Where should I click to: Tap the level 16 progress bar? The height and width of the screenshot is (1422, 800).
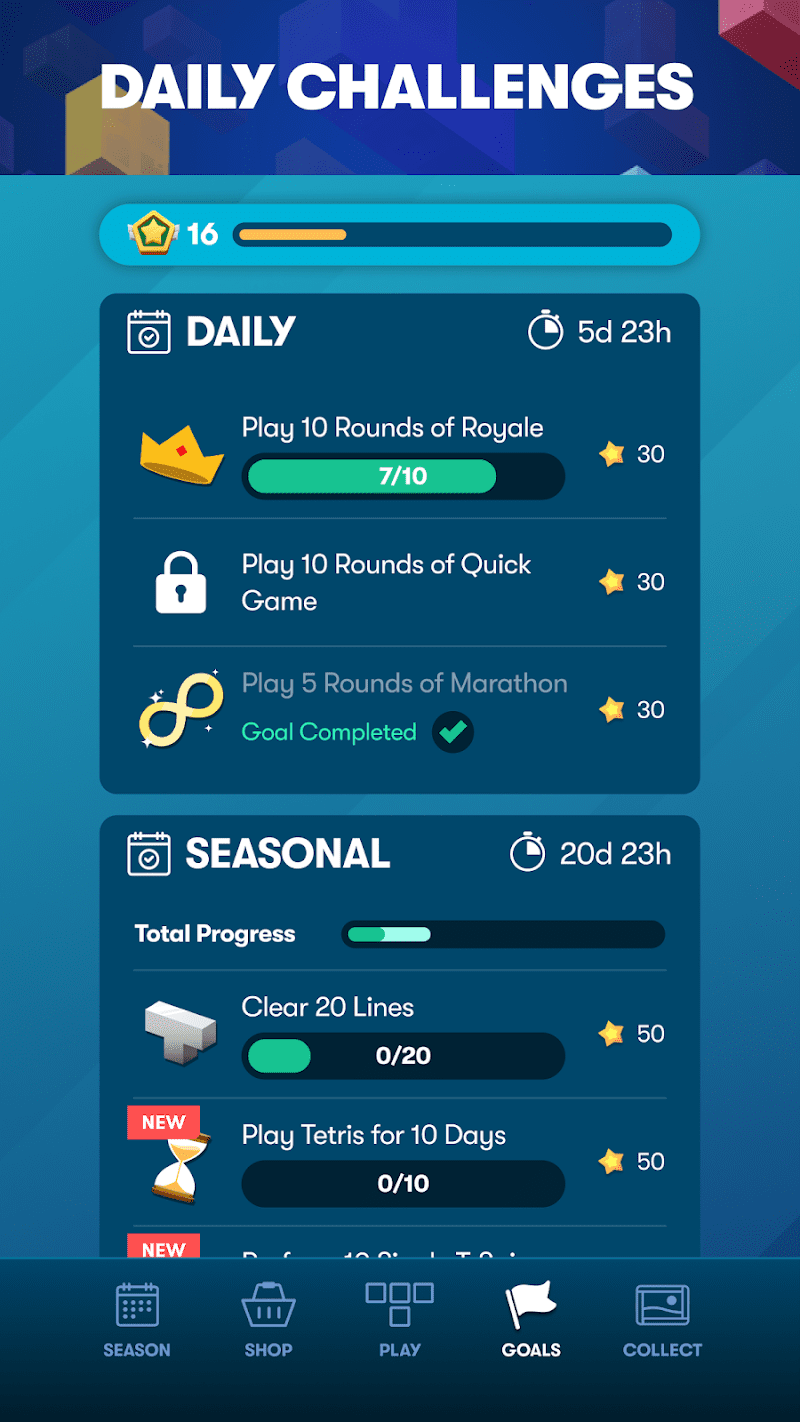[451, 235]
